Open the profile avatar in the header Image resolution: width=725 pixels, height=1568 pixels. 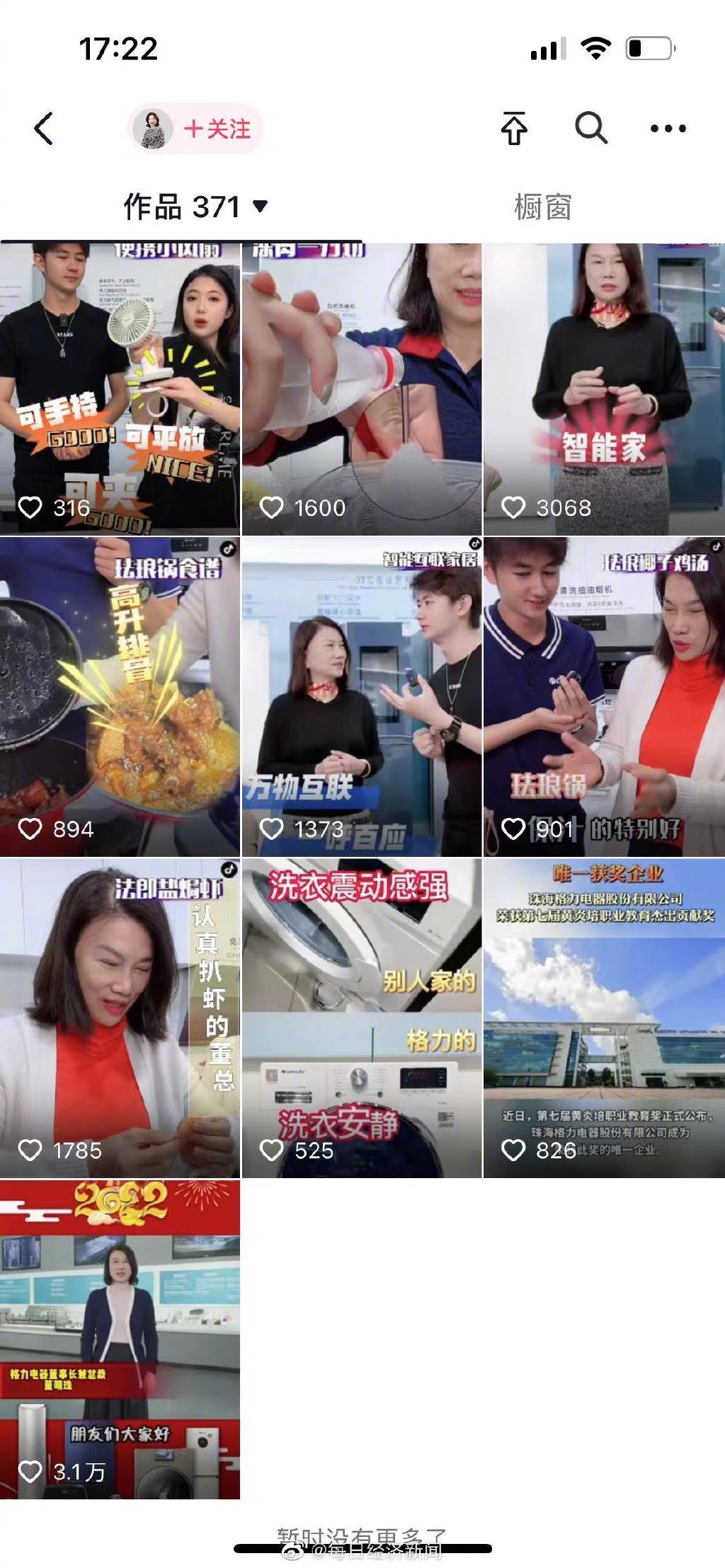[154, 129]
